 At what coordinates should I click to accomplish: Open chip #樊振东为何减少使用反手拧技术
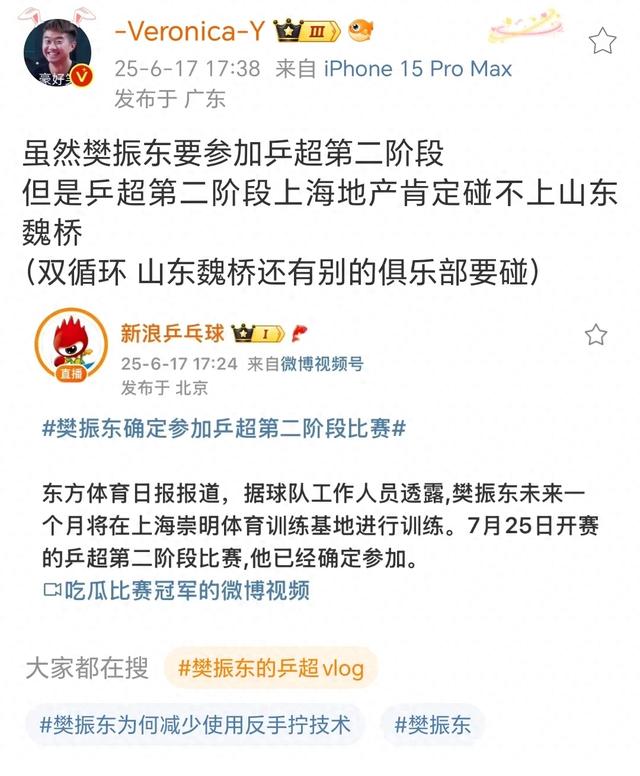[x=195, y=725]
